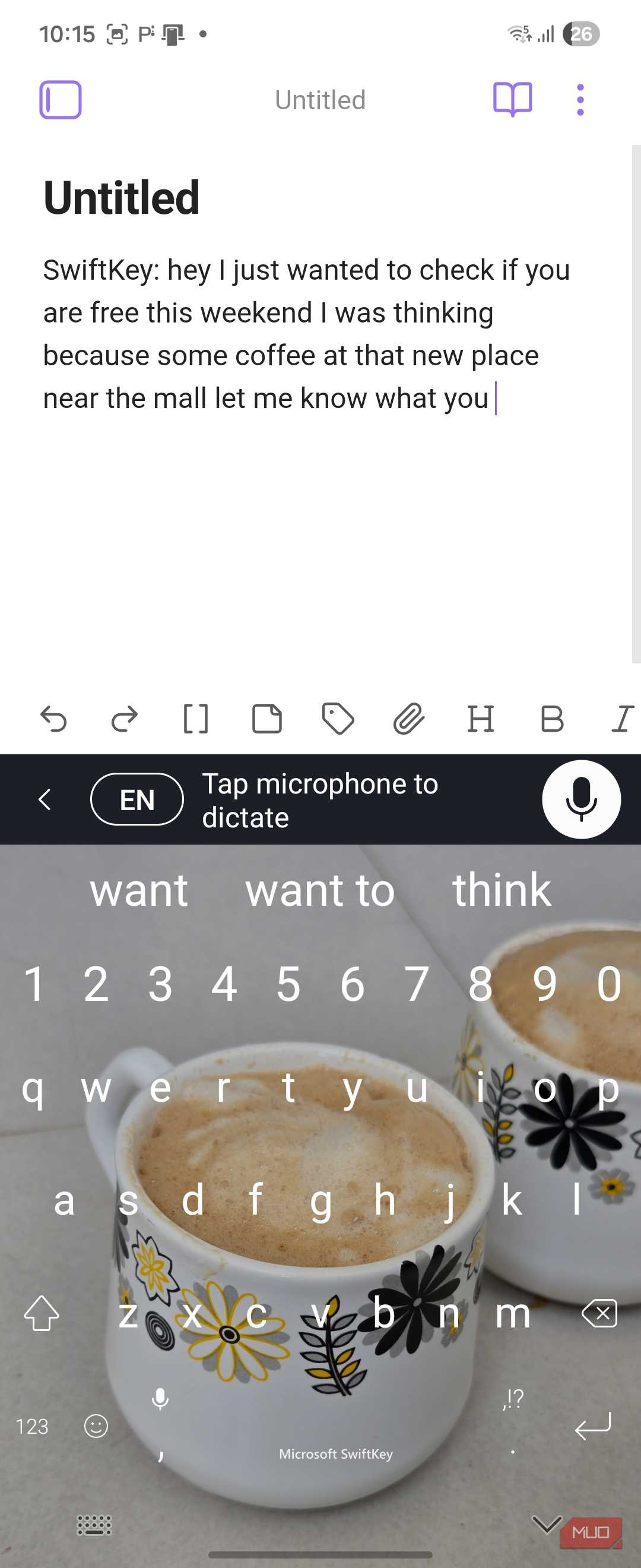Viewport: 641px width, 1568px height.
Task: Open the emoji keyboard
Action: (96, 1425)
